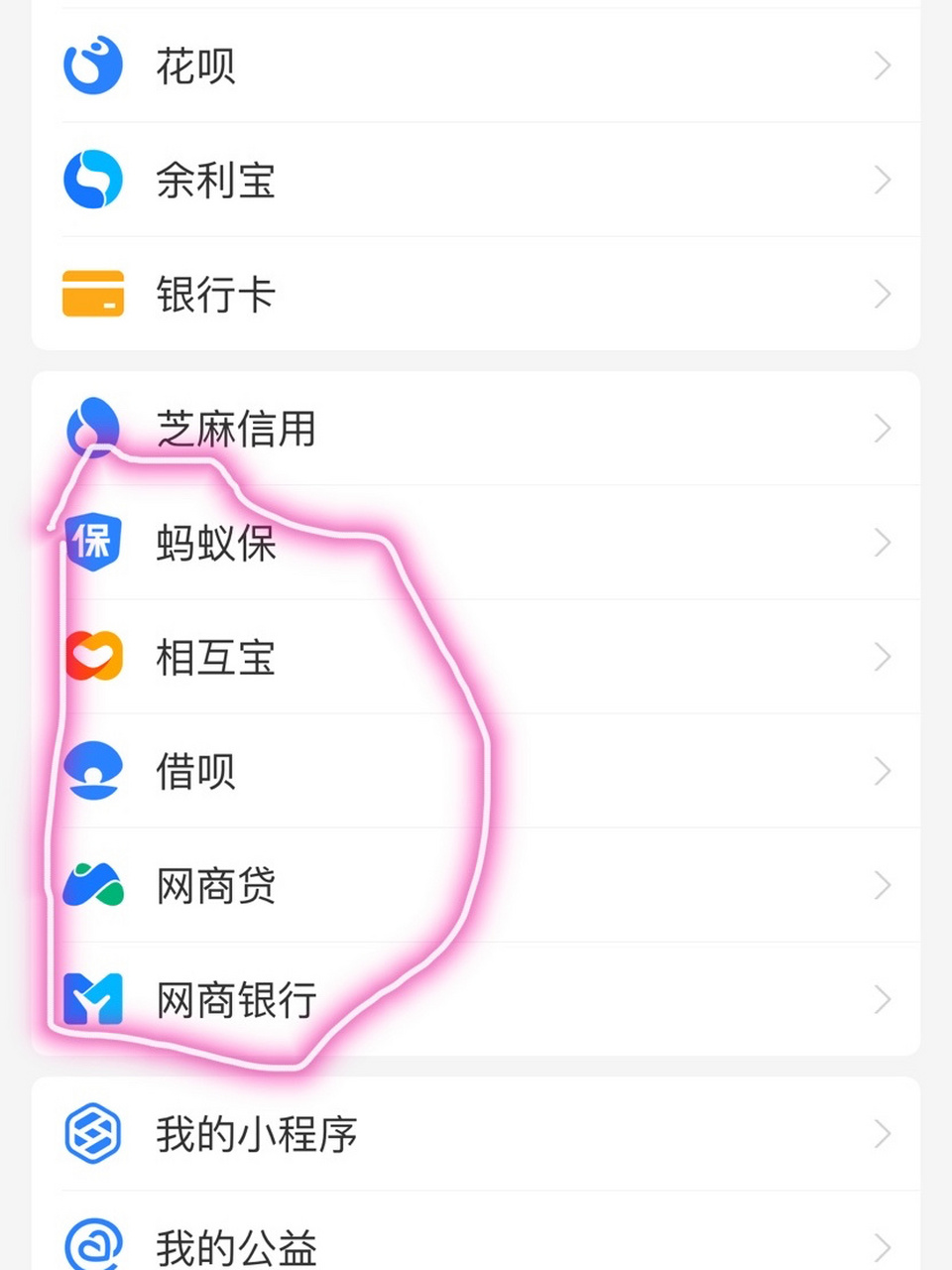Open 芝麻信用 via its blue icon
This screenshot has height=1270, width=952.
click(92, 427)
